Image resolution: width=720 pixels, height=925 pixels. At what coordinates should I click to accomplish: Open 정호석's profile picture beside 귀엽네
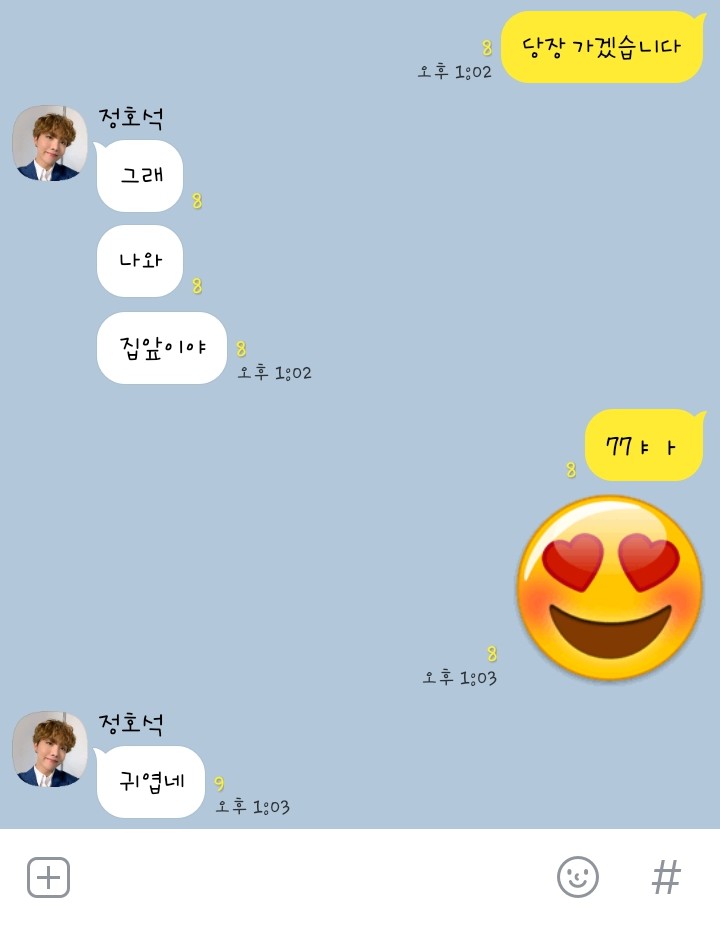click(50, 749)
